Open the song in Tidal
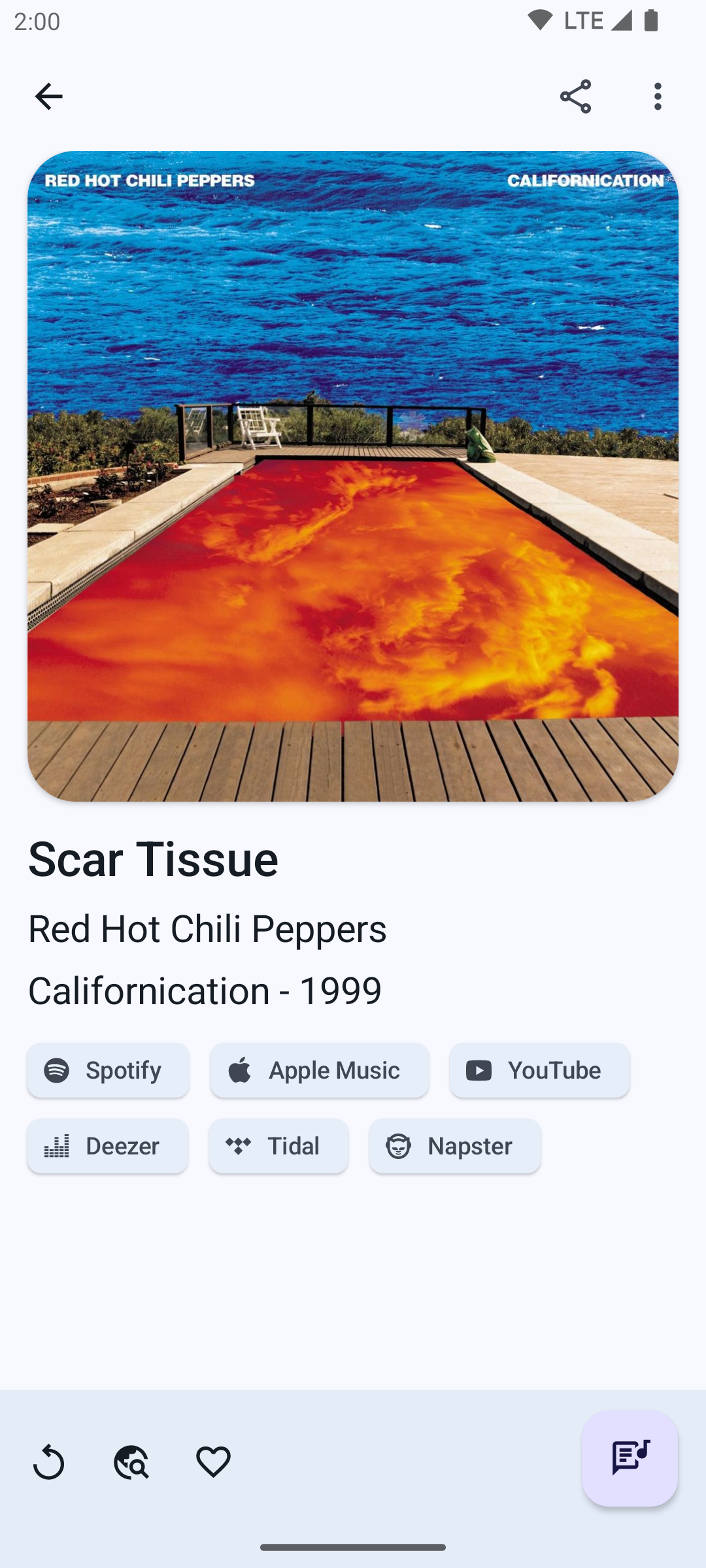 (278, 1146)
